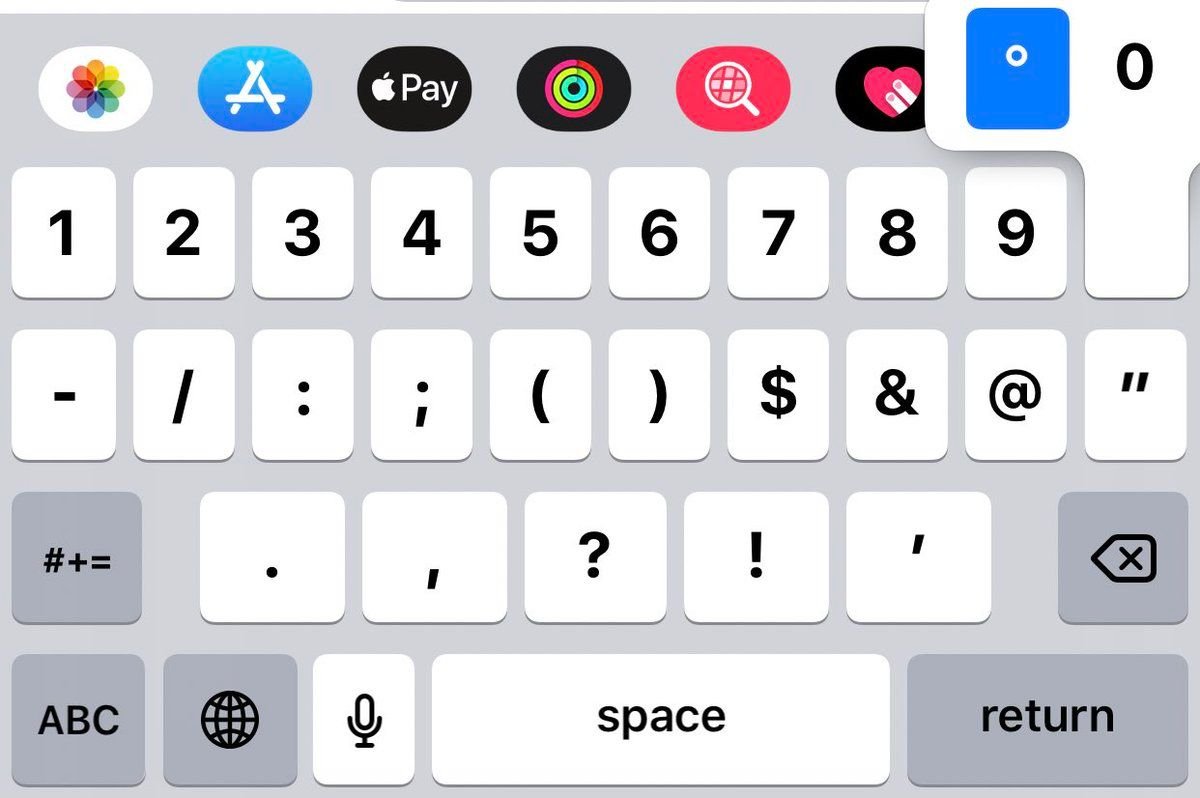
Task: Insert the ampersand symbol
Action: (896, 395)
